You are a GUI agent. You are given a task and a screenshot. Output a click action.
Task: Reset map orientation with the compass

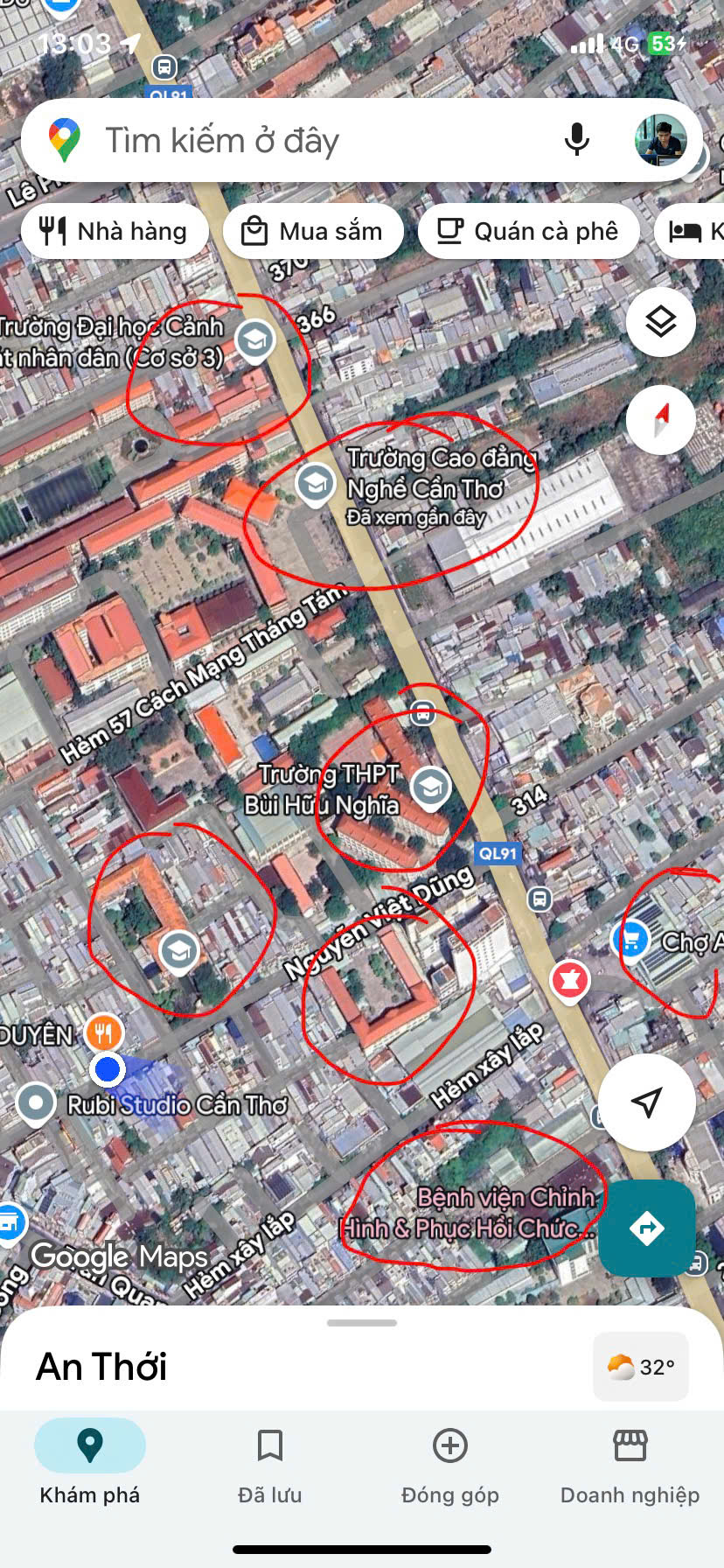660,420
